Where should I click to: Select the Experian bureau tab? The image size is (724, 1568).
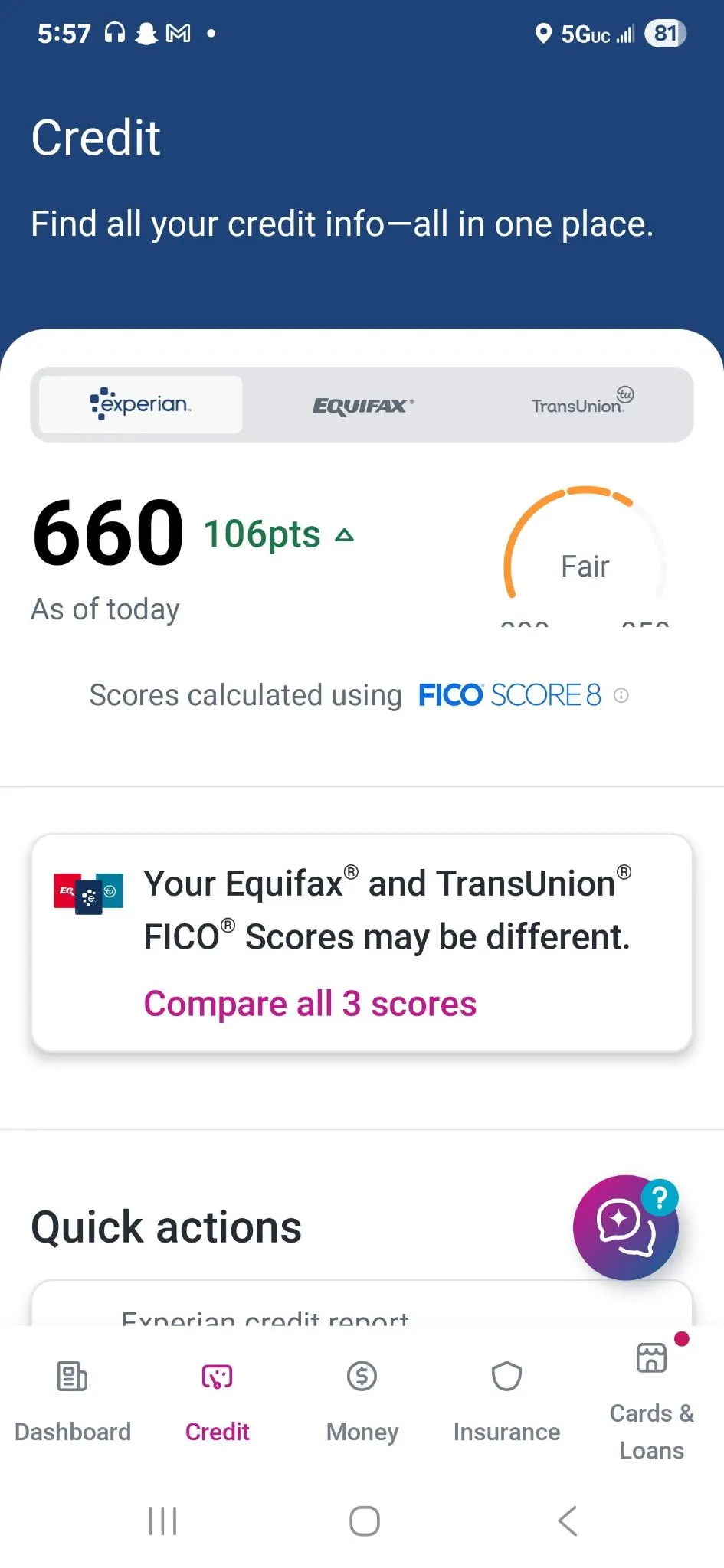point(141,404)
